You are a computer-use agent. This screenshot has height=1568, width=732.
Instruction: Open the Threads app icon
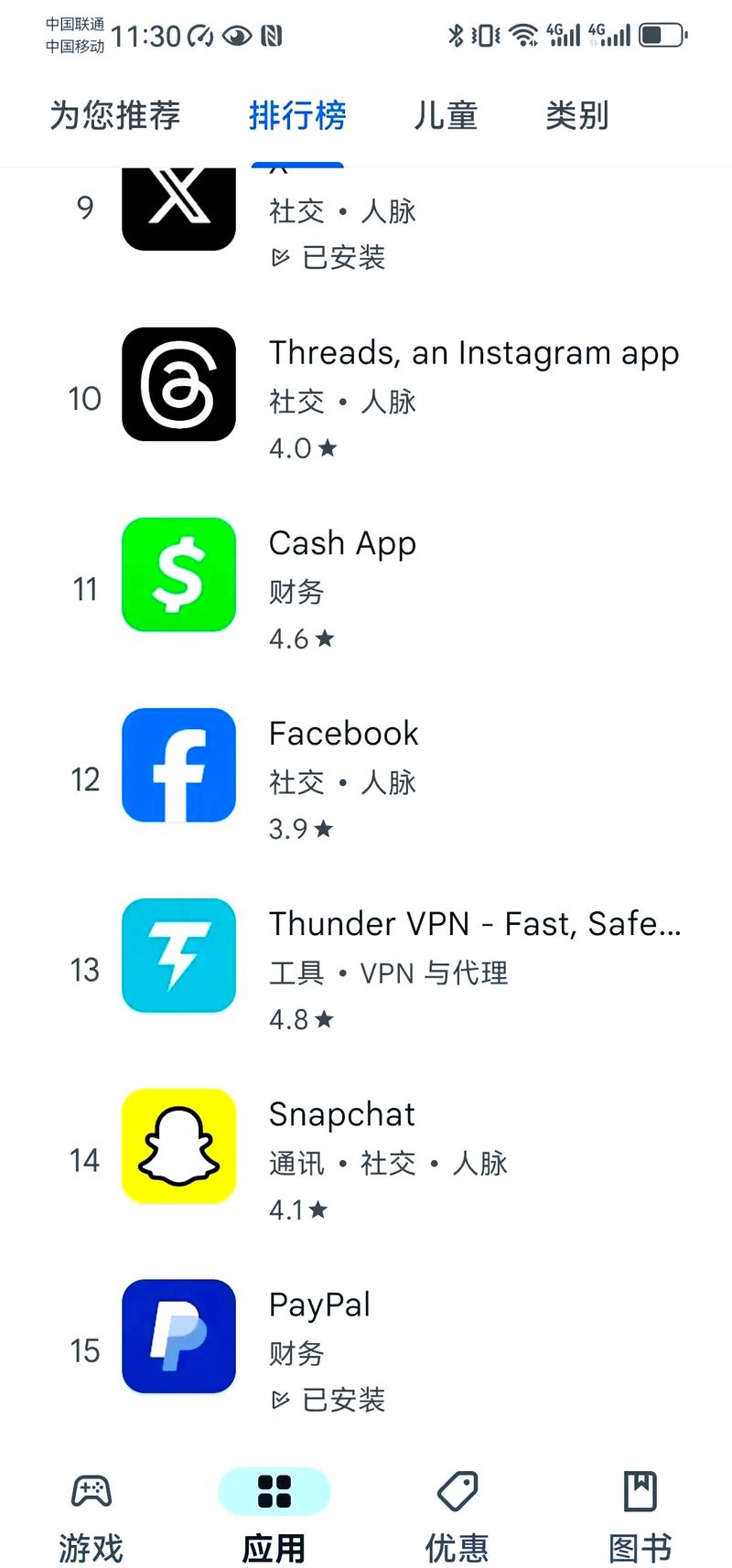[x=178, y=384]
